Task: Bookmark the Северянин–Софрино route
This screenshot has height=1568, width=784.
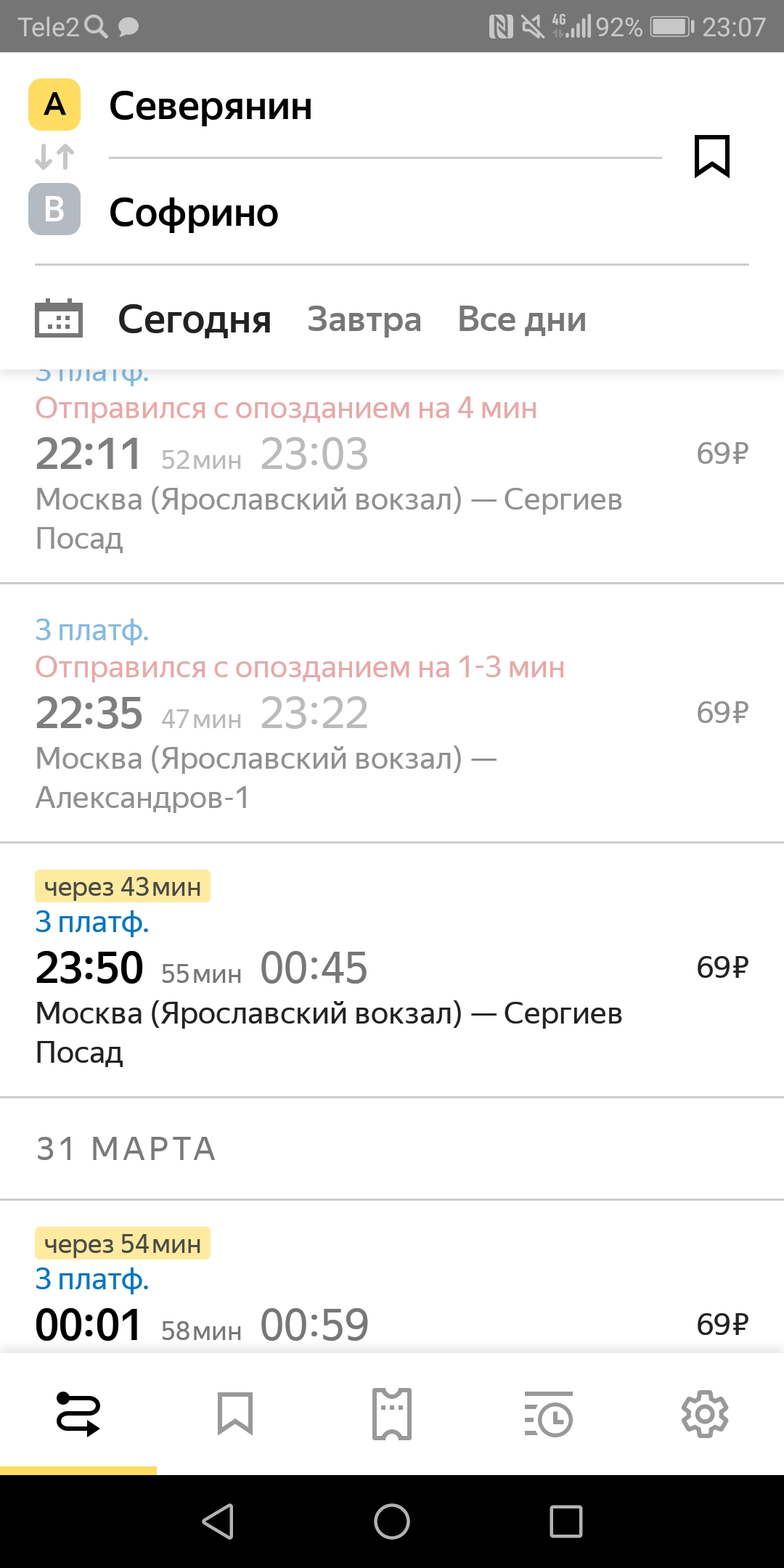Action: (x=711, y=156)
